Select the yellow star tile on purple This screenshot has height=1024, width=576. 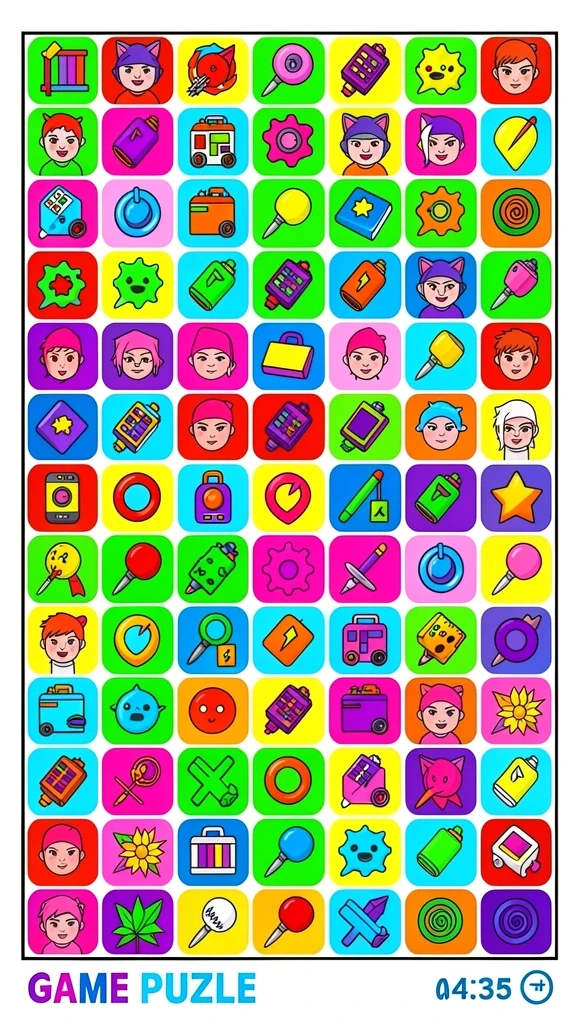click(x=516, y=498)
